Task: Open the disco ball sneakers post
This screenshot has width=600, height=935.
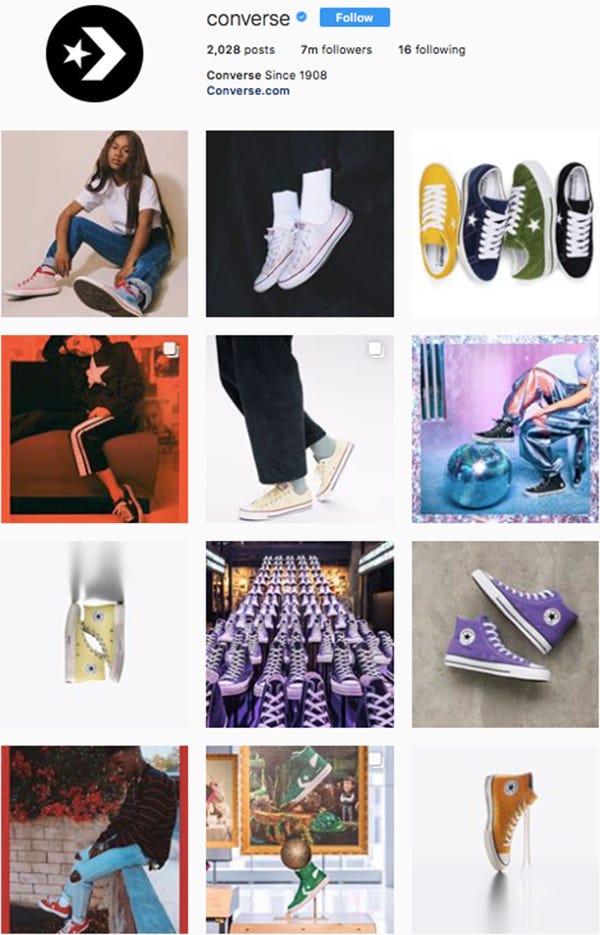Action: pyautogui.click(x=505, y=429)
